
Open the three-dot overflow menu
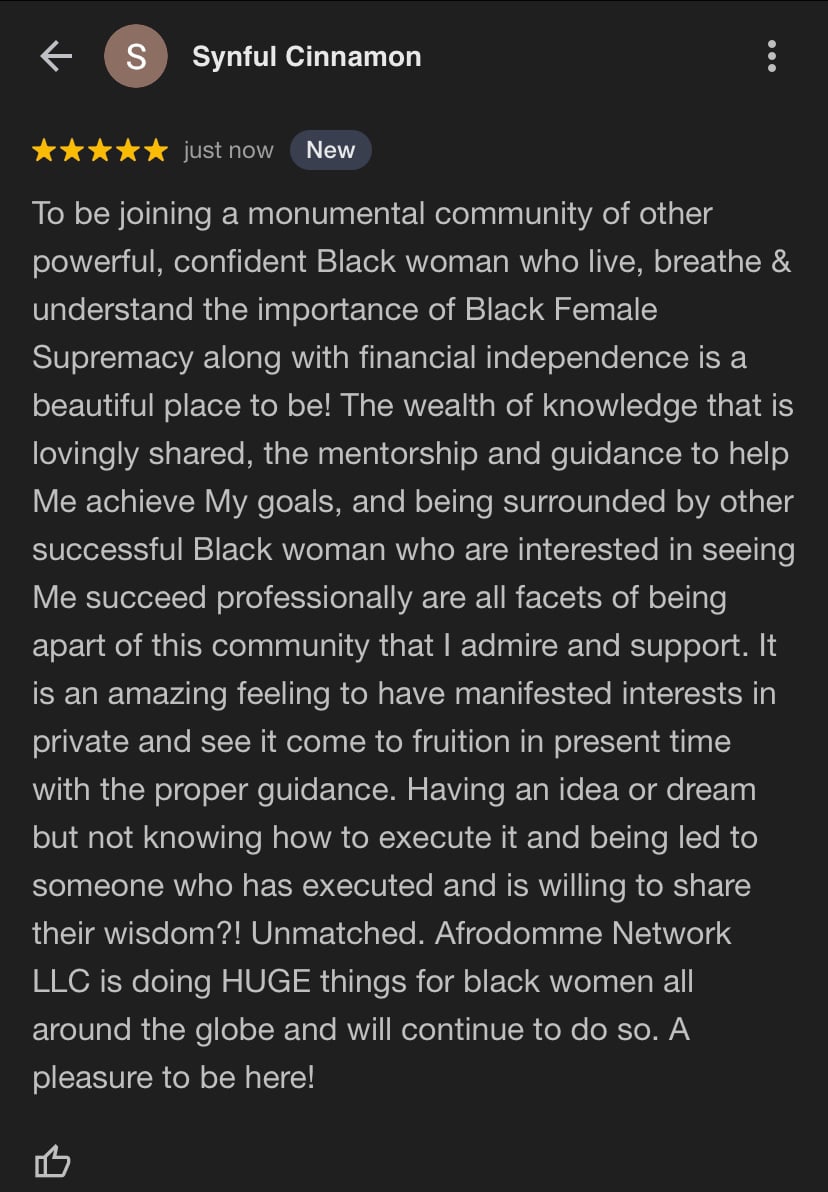tap(771, 57)
